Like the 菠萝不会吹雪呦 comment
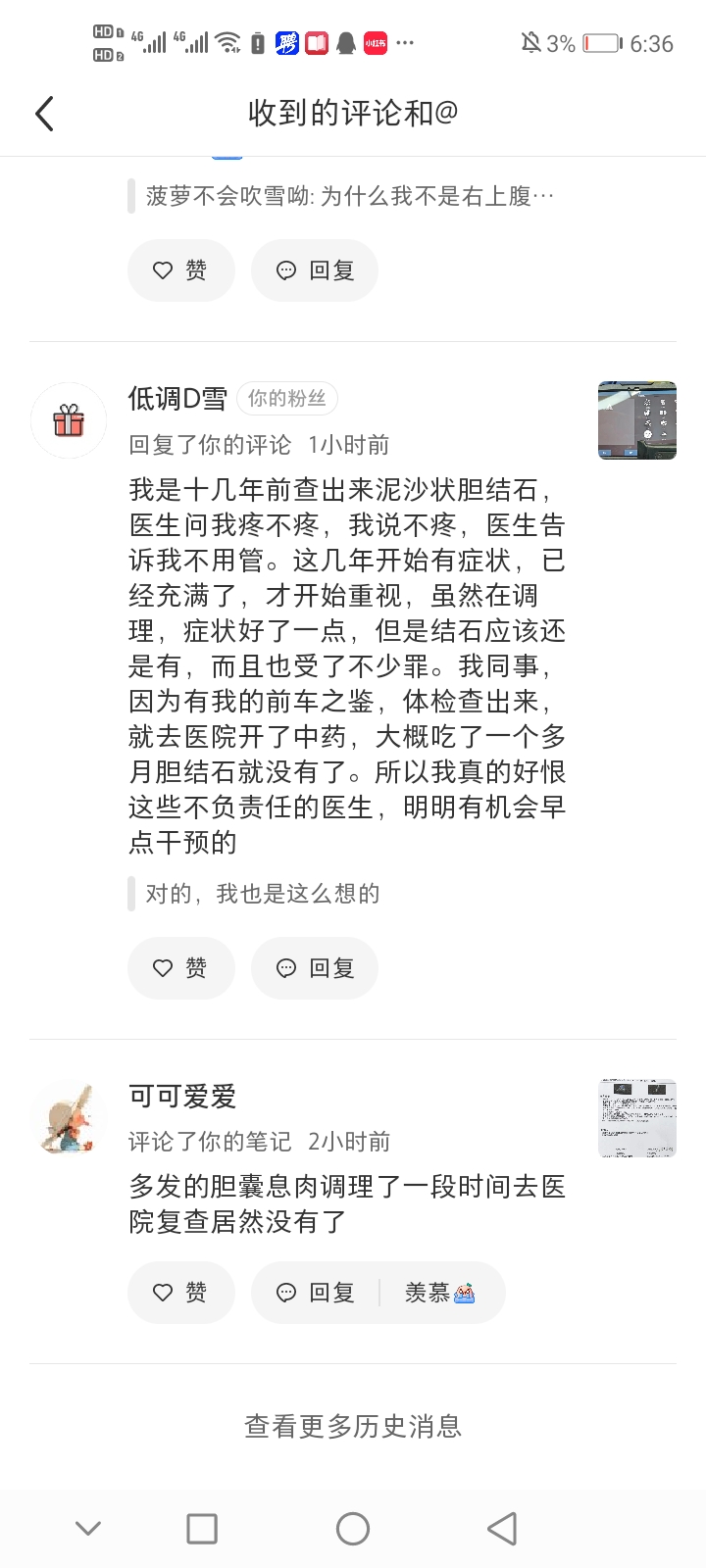The image size is (706, 1568). tap(181, 270)
